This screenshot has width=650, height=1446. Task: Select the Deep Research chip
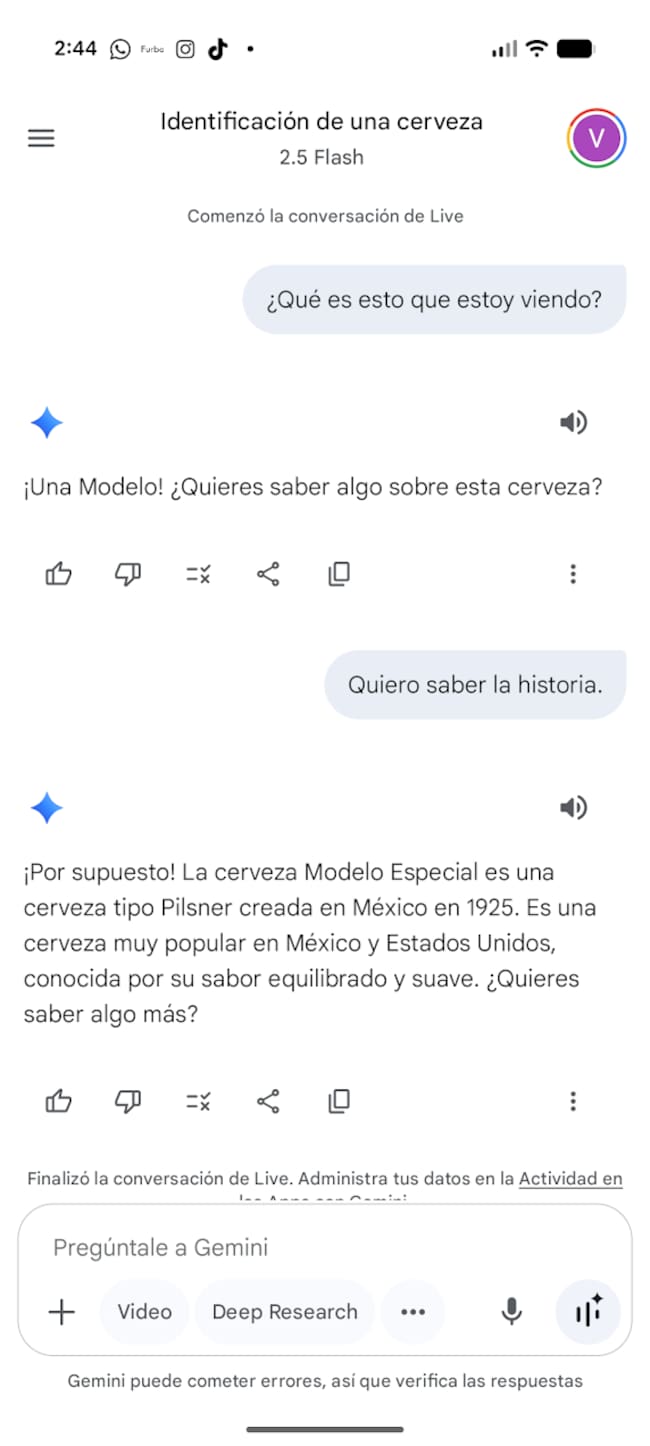pyautogui.click(x=285, y=1312)
